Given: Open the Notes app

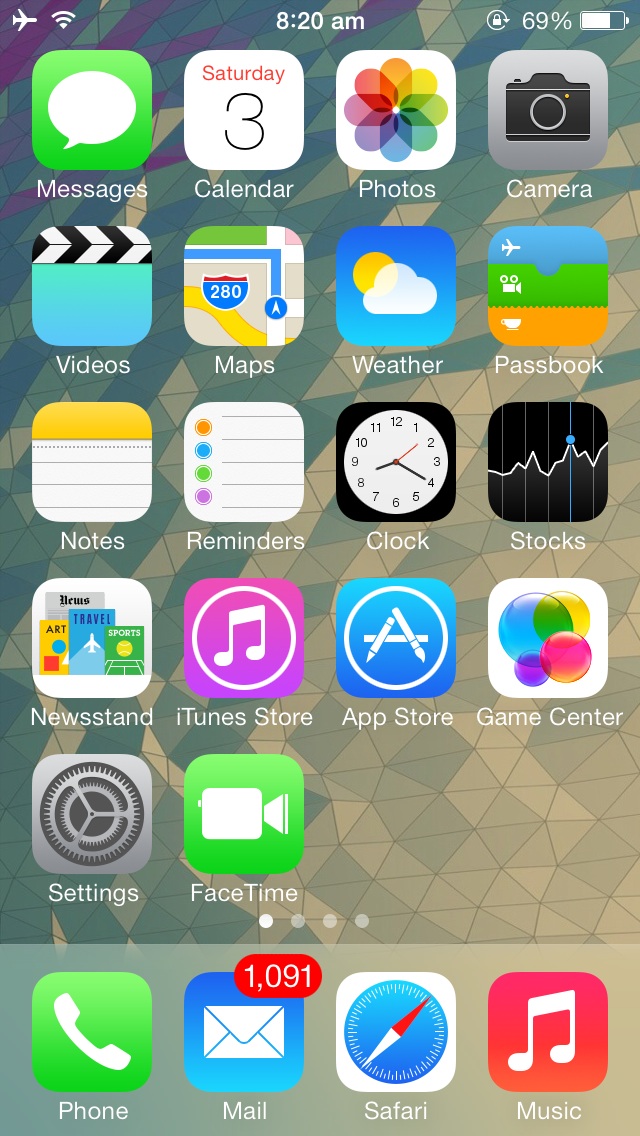Looking at the screenshot, I should point(92,462).
